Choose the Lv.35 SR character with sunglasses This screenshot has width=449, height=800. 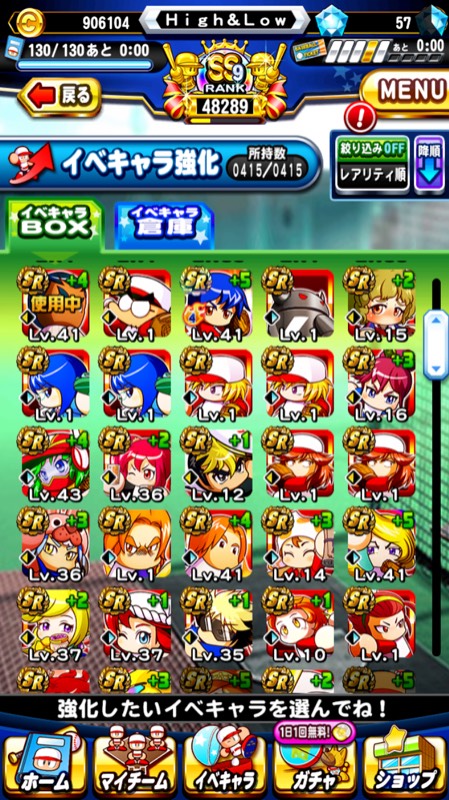[x=217, y=623]
